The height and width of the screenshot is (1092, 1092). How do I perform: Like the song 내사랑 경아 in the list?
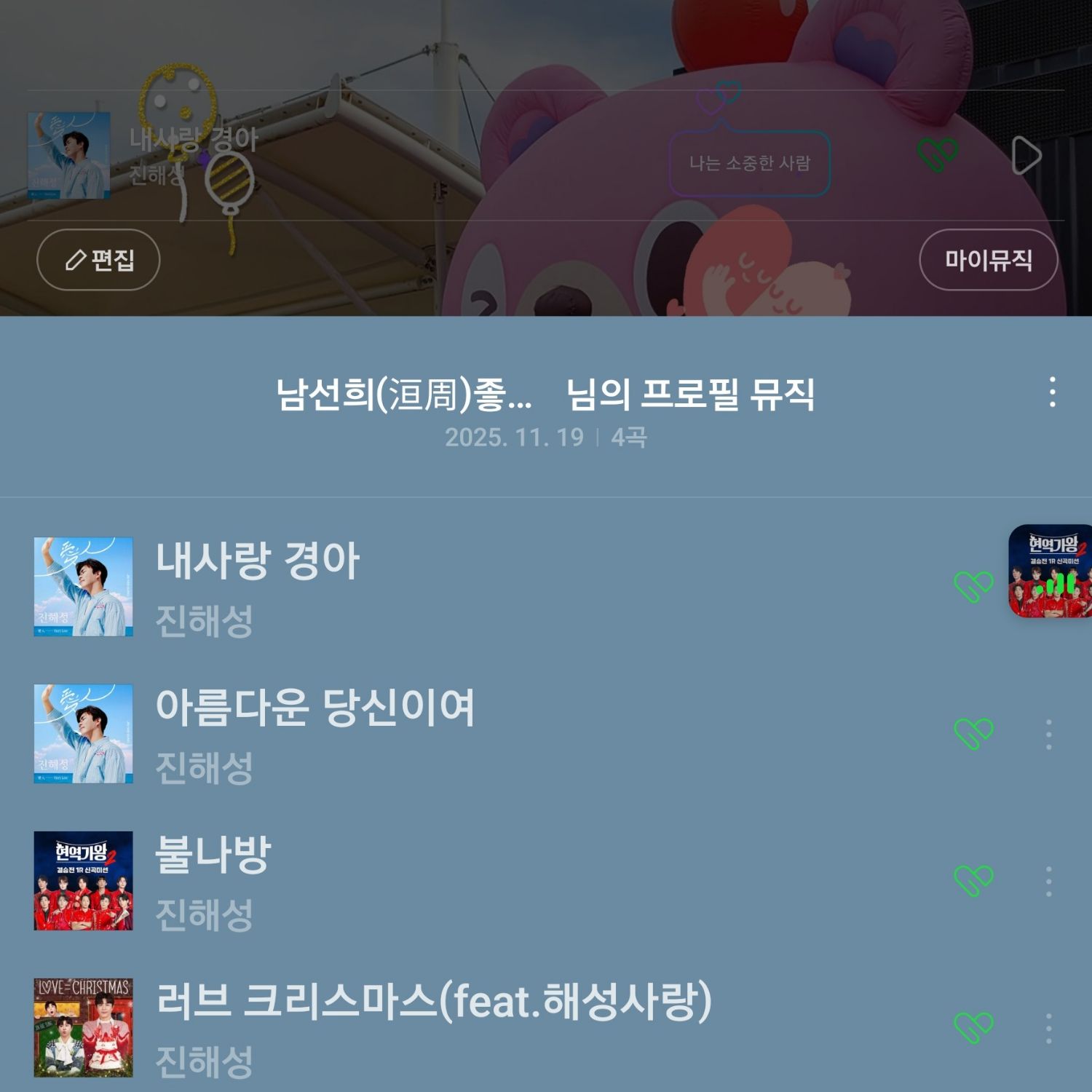click(x=973, y=587)
